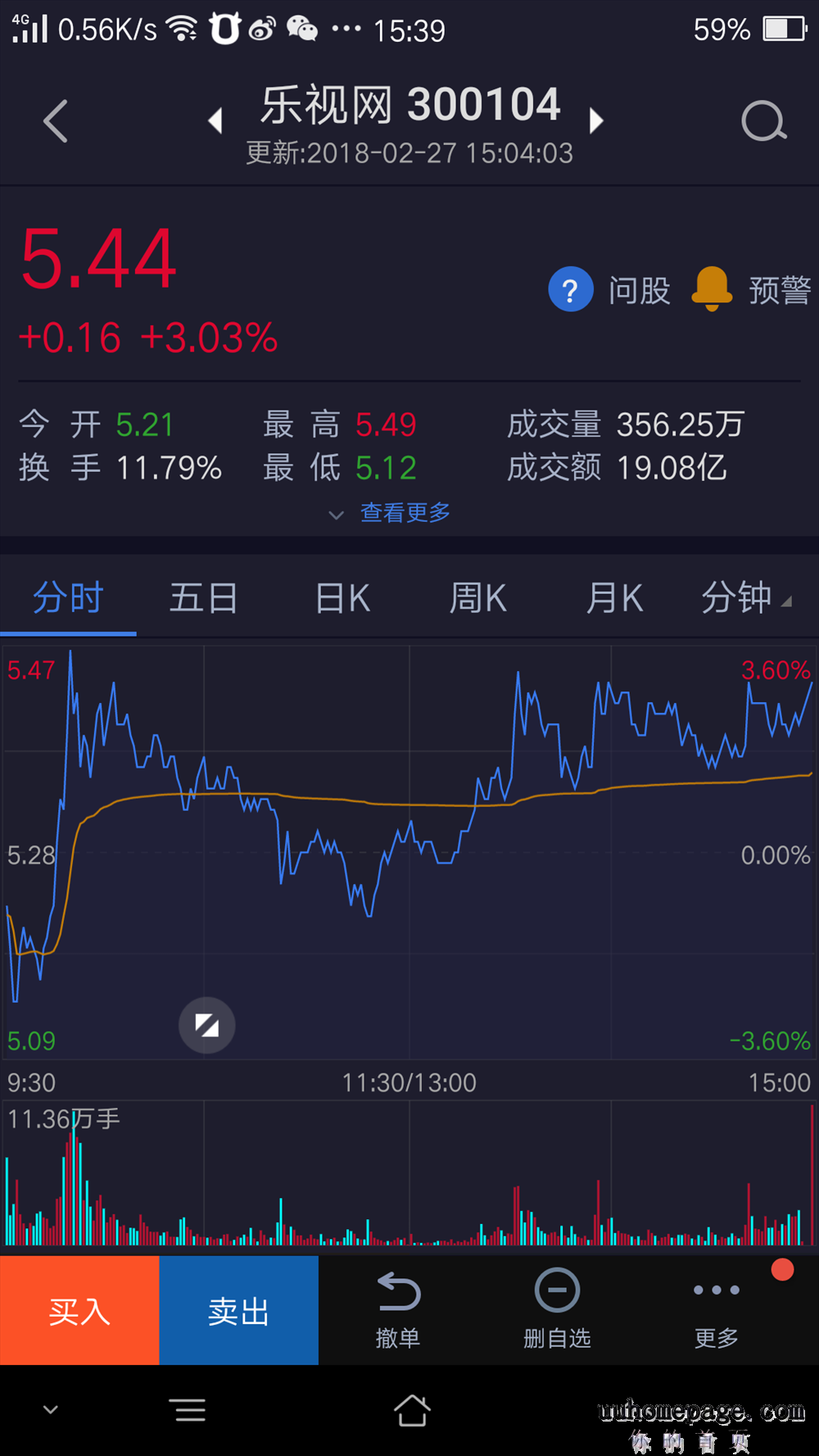The image size is (819, 1456).
Task: Show the 日K chart
Action: pyautogui.click(x=342, y=598)
